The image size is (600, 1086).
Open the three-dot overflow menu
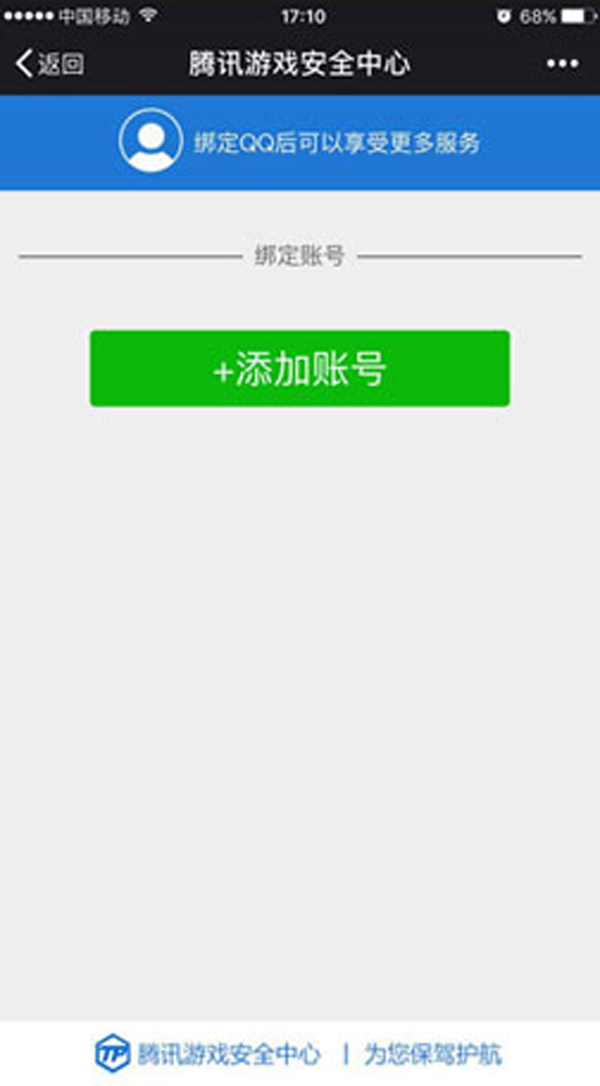pyautogui.click(x=562, y=64)
